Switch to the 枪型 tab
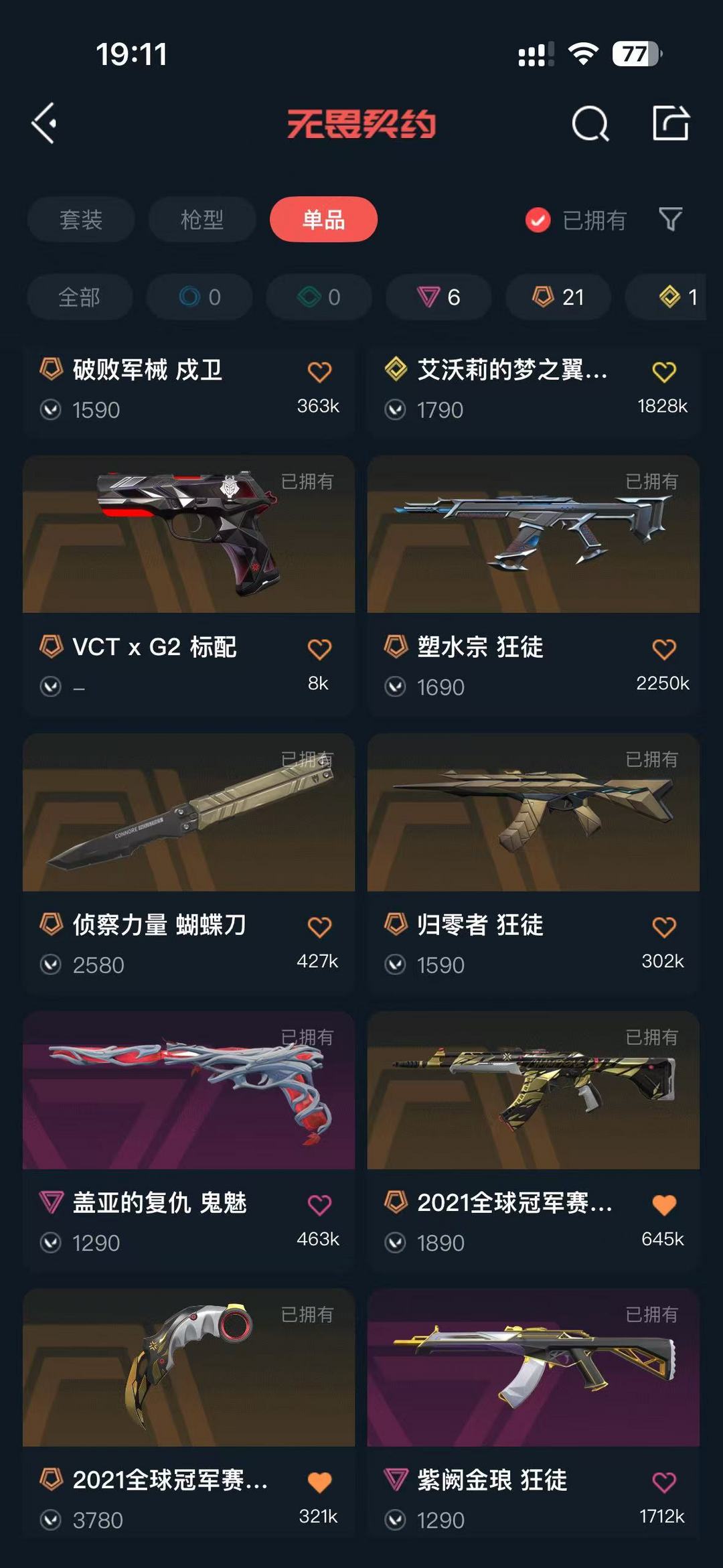Image resolution: width=723 pixels, height=1568 pixels. coord(201,220)
